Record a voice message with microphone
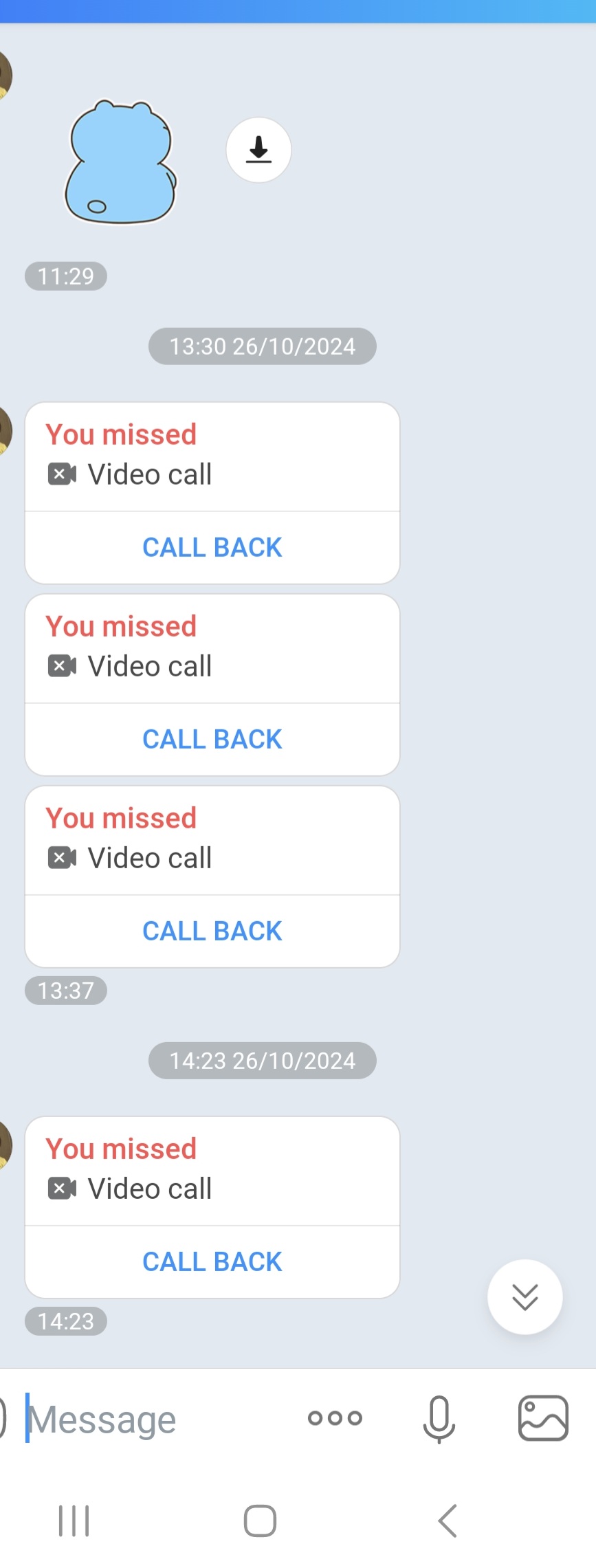Image resolution: width=596 pixels, height=1568 pixels. tap(439, 1418)
